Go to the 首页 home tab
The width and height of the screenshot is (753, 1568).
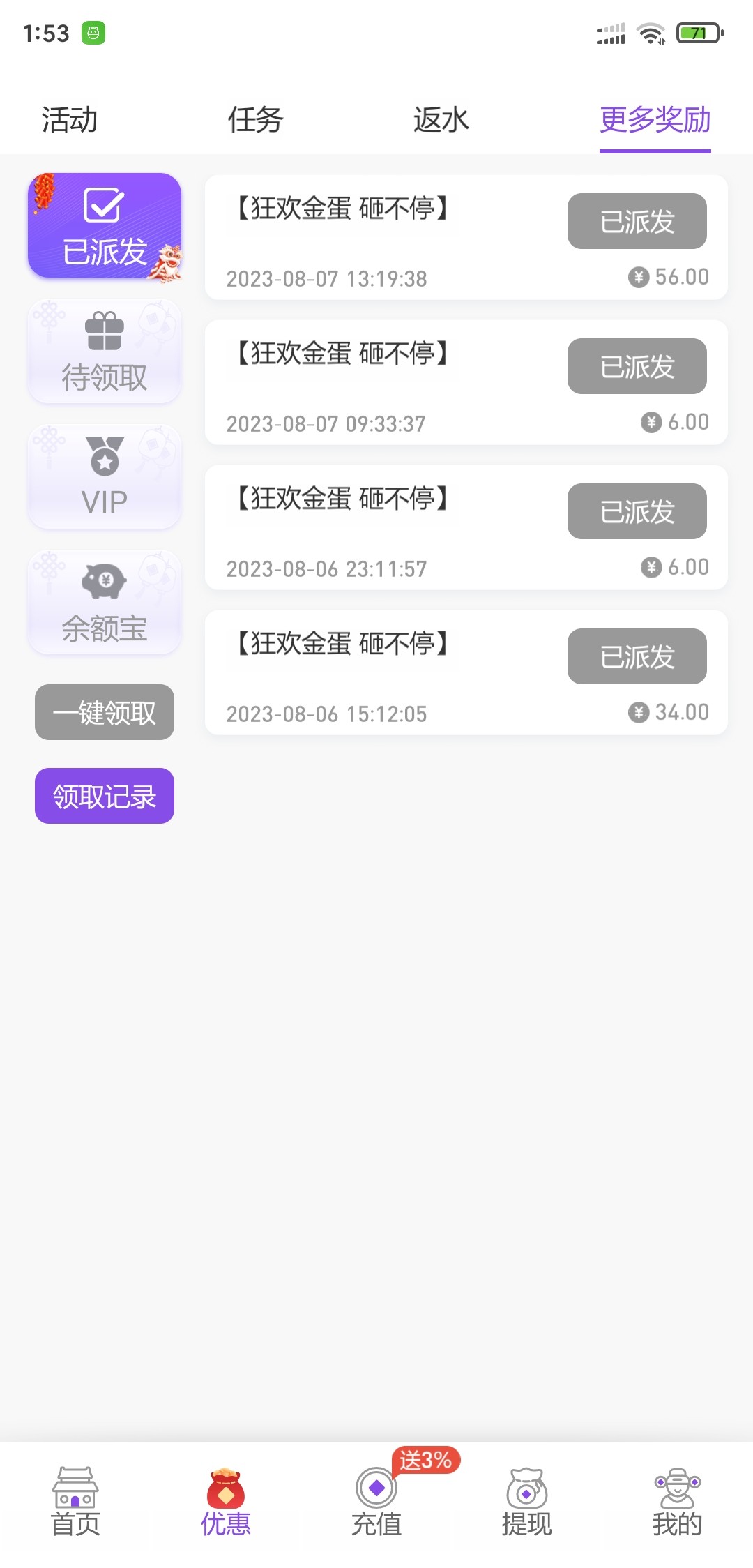(75, 1502)
